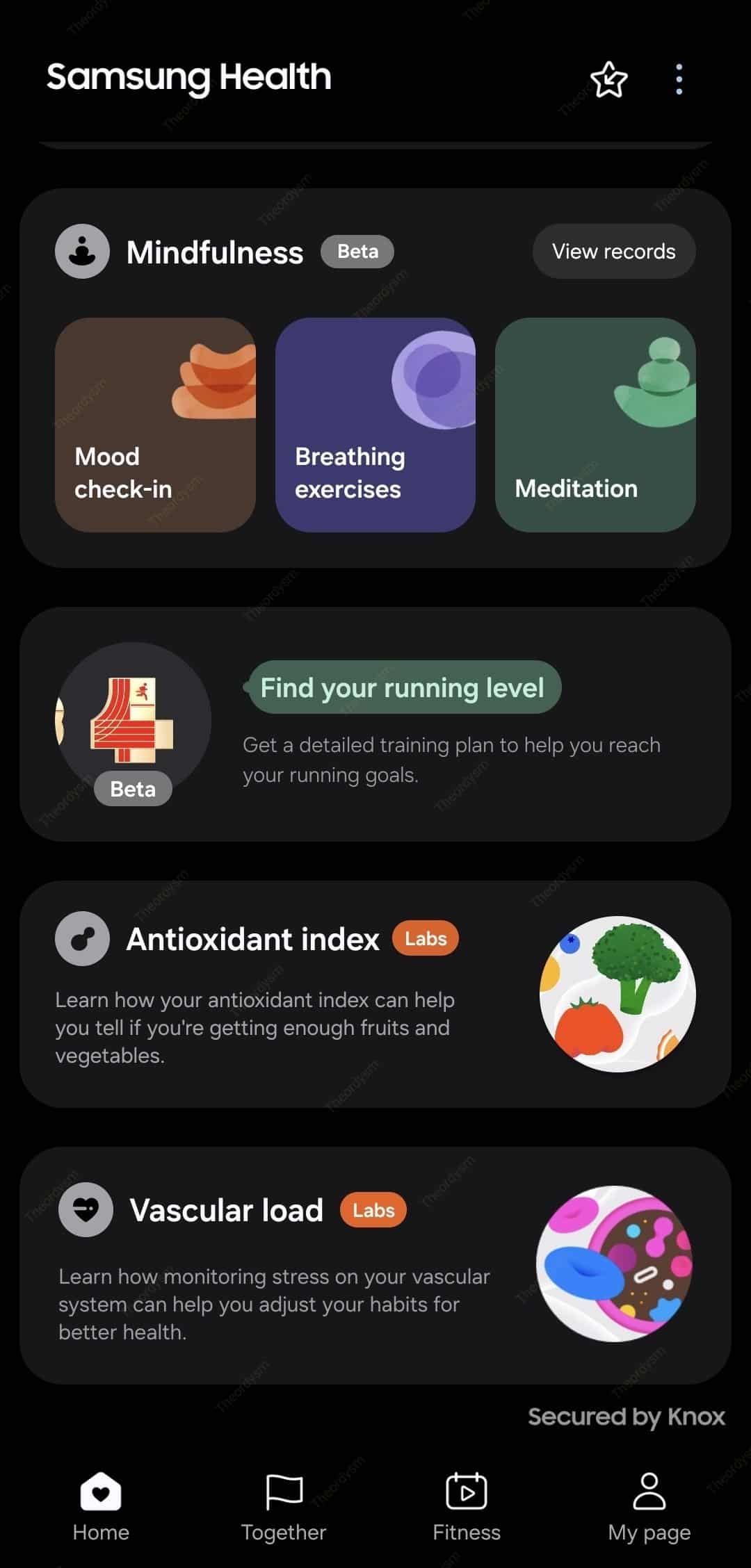
Task: Open the Antioxidant index card
Action: point(375,993)
